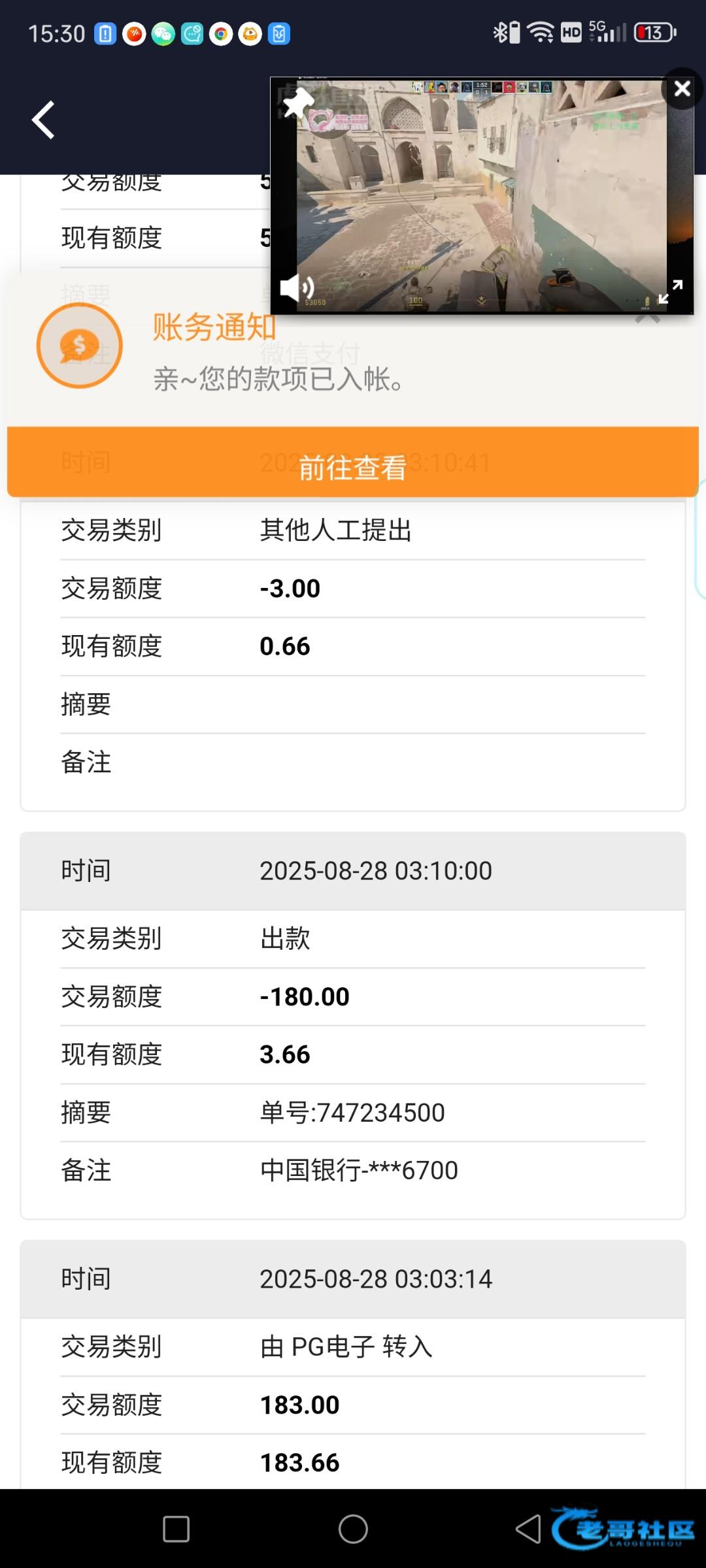706x1568 pixels.
Task: Open the recent apps view
Action: 176,1529
